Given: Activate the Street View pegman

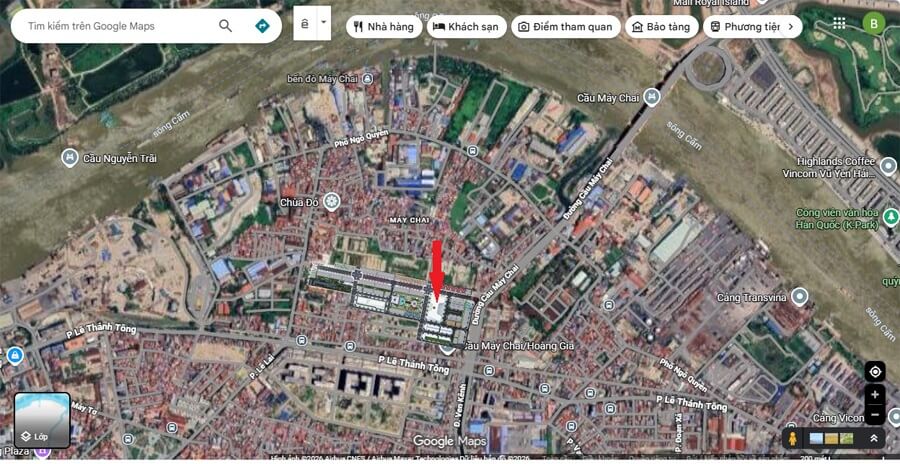Looking at the screenshot, I should 793,438.
